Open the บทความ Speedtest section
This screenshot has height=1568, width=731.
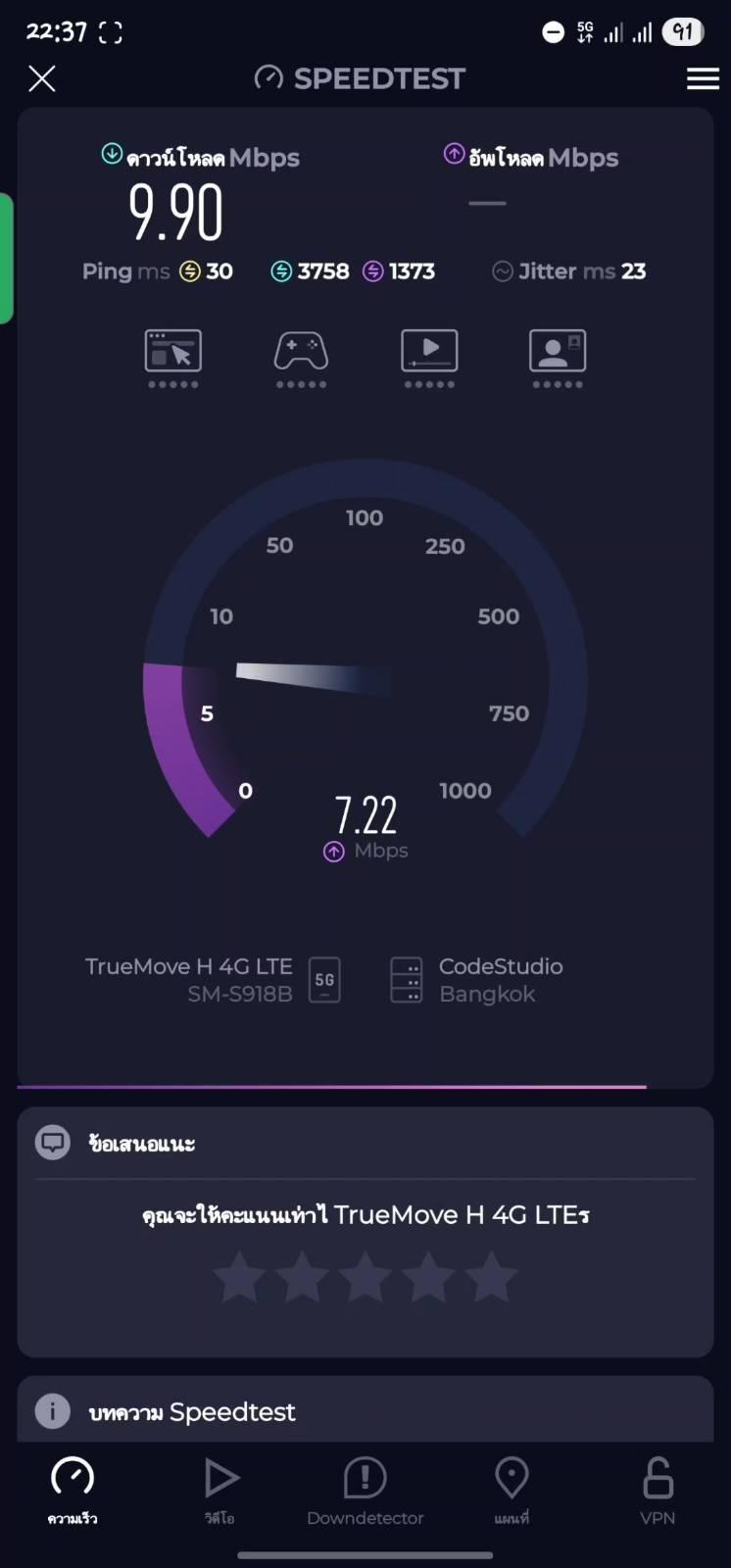click(365, 1411)
